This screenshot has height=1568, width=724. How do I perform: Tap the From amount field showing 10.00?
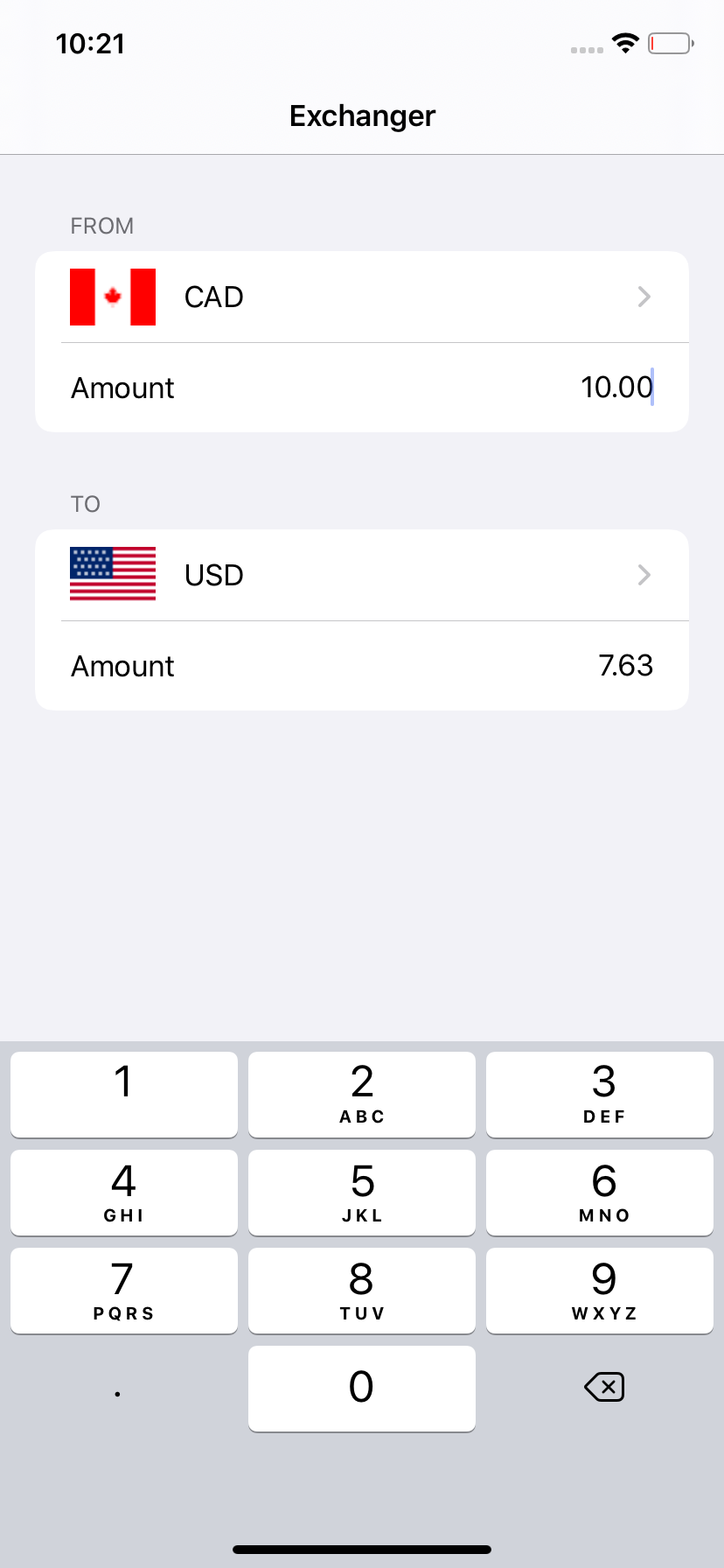pos(362,388)
